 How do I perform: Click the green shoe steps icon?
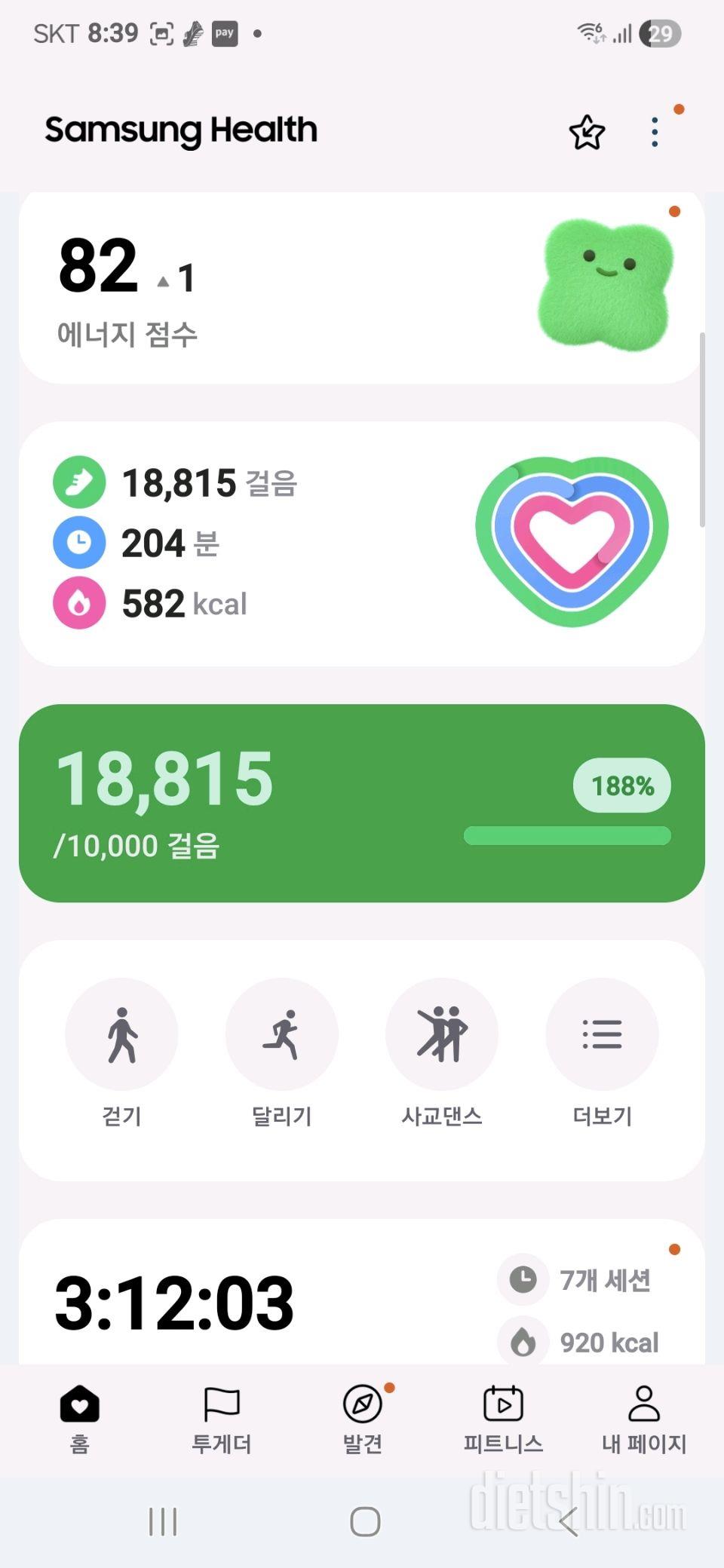[x=78, y=482]
